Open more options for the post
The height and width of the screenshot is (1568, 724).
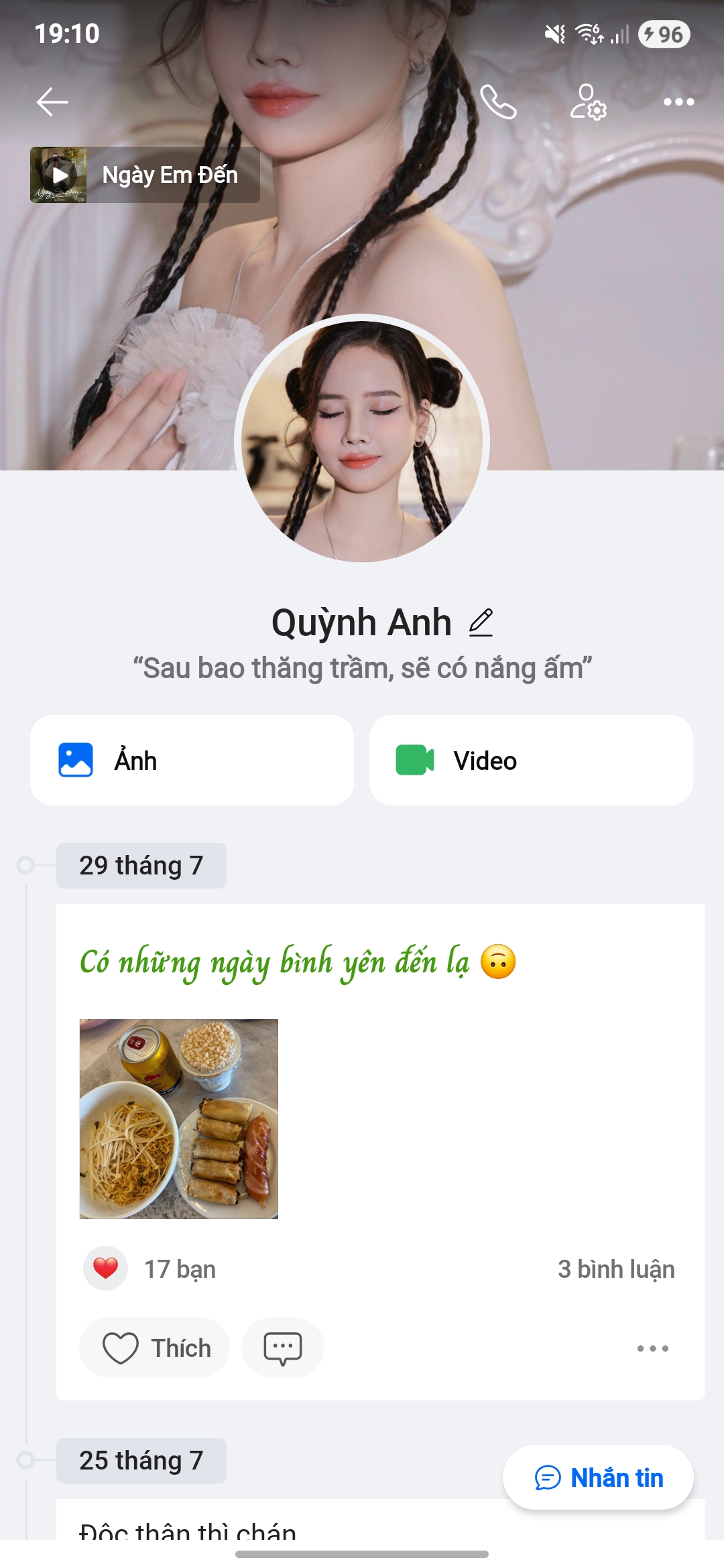pos(652,1348)
